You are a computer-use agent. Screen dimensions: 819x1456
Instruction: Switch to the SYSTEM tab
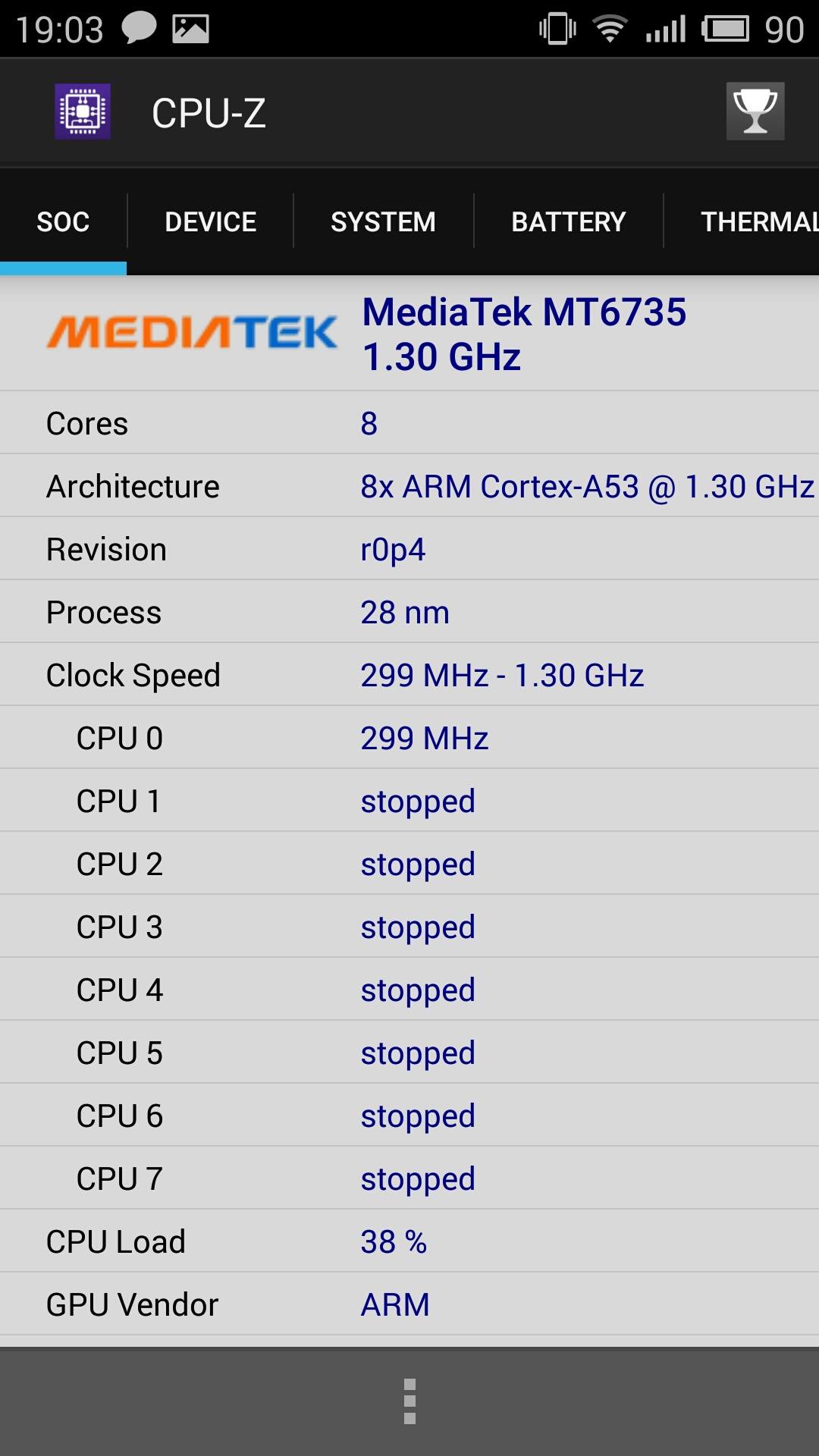[x=383, y=221]
